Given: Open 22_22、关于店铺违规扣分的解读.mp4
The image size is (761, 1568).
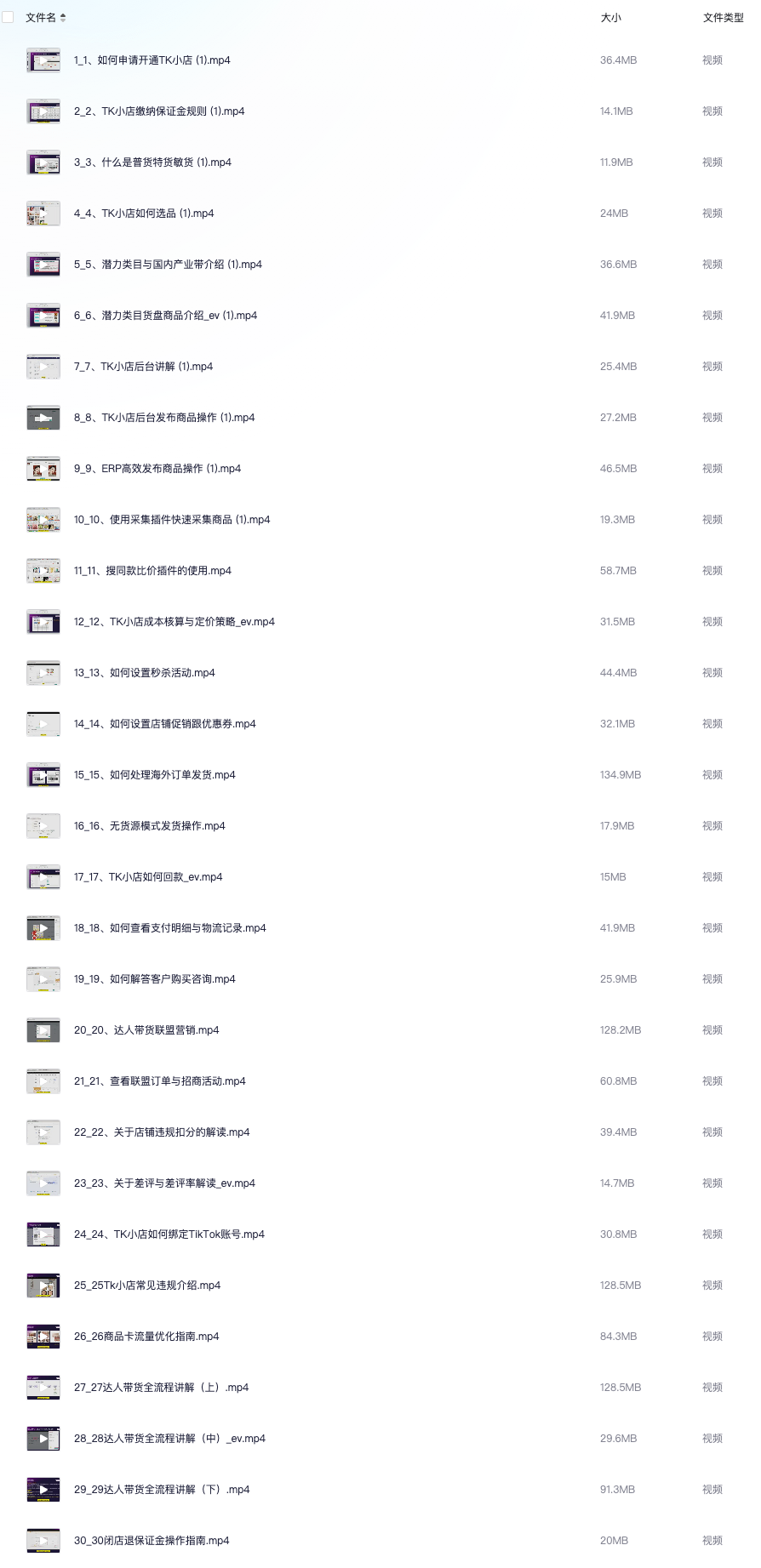Looking at the screenshot, I should point(162,1132).
